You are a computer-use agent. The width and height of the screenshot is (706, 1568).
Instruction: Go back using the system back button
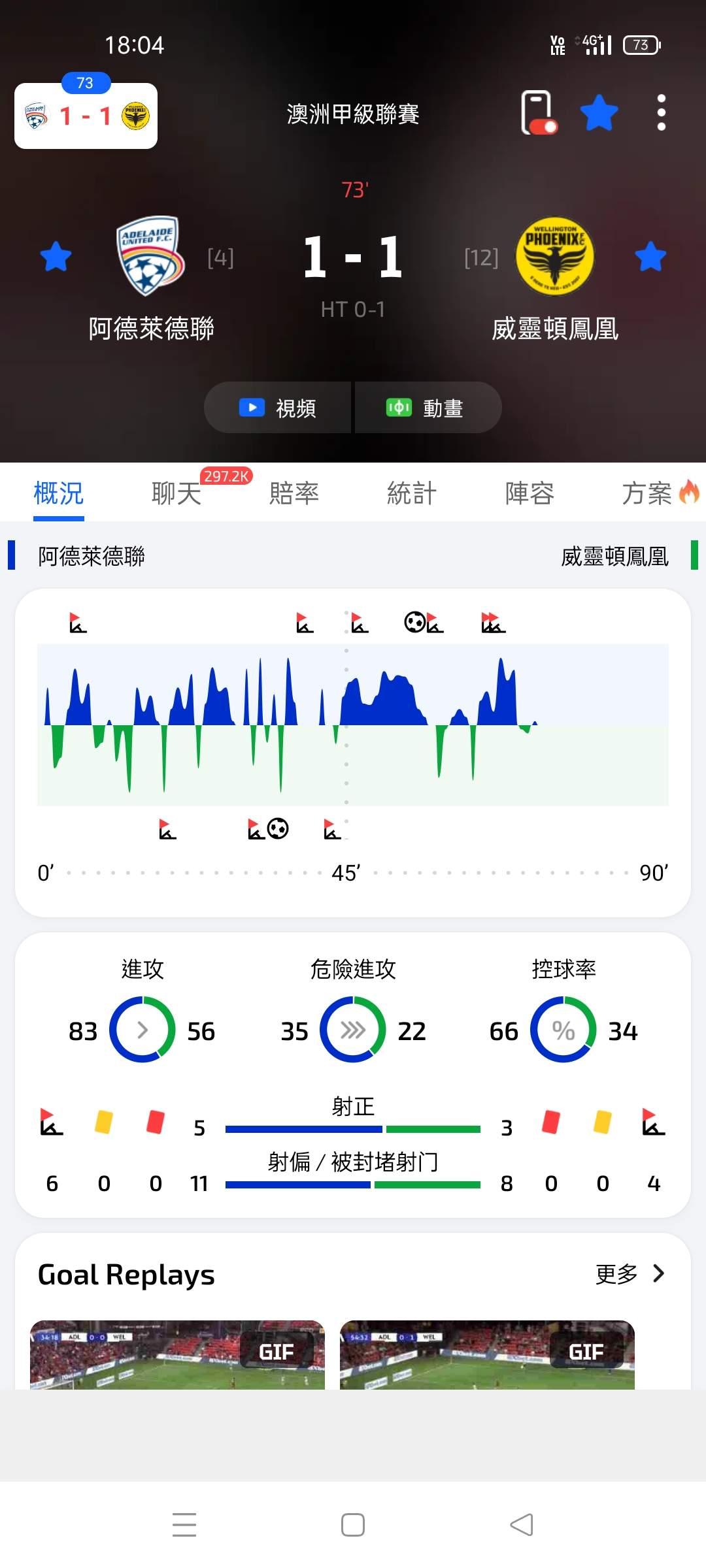click(522, 1525)
